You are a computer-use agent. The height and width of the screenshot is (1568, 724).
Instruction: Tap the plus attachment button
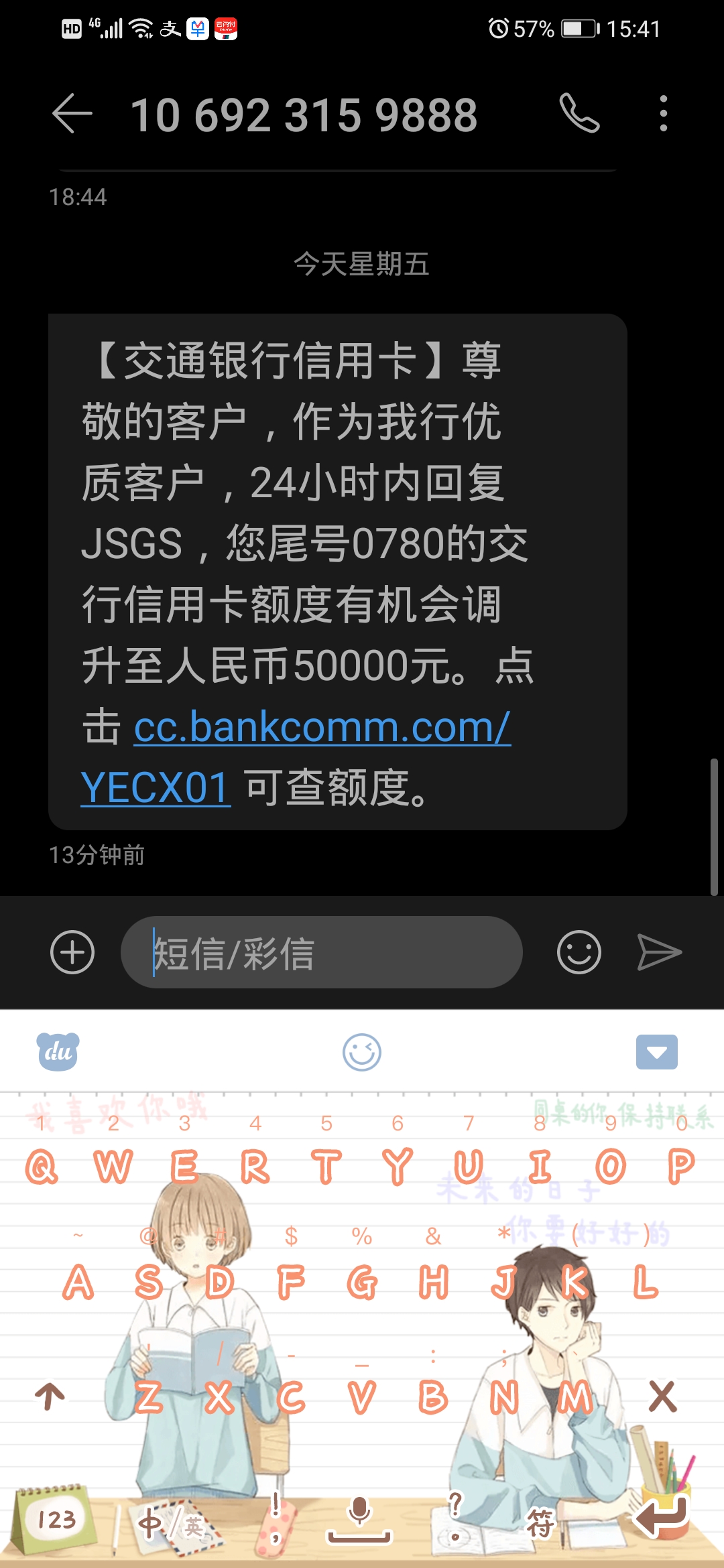(x=72, y=952)
